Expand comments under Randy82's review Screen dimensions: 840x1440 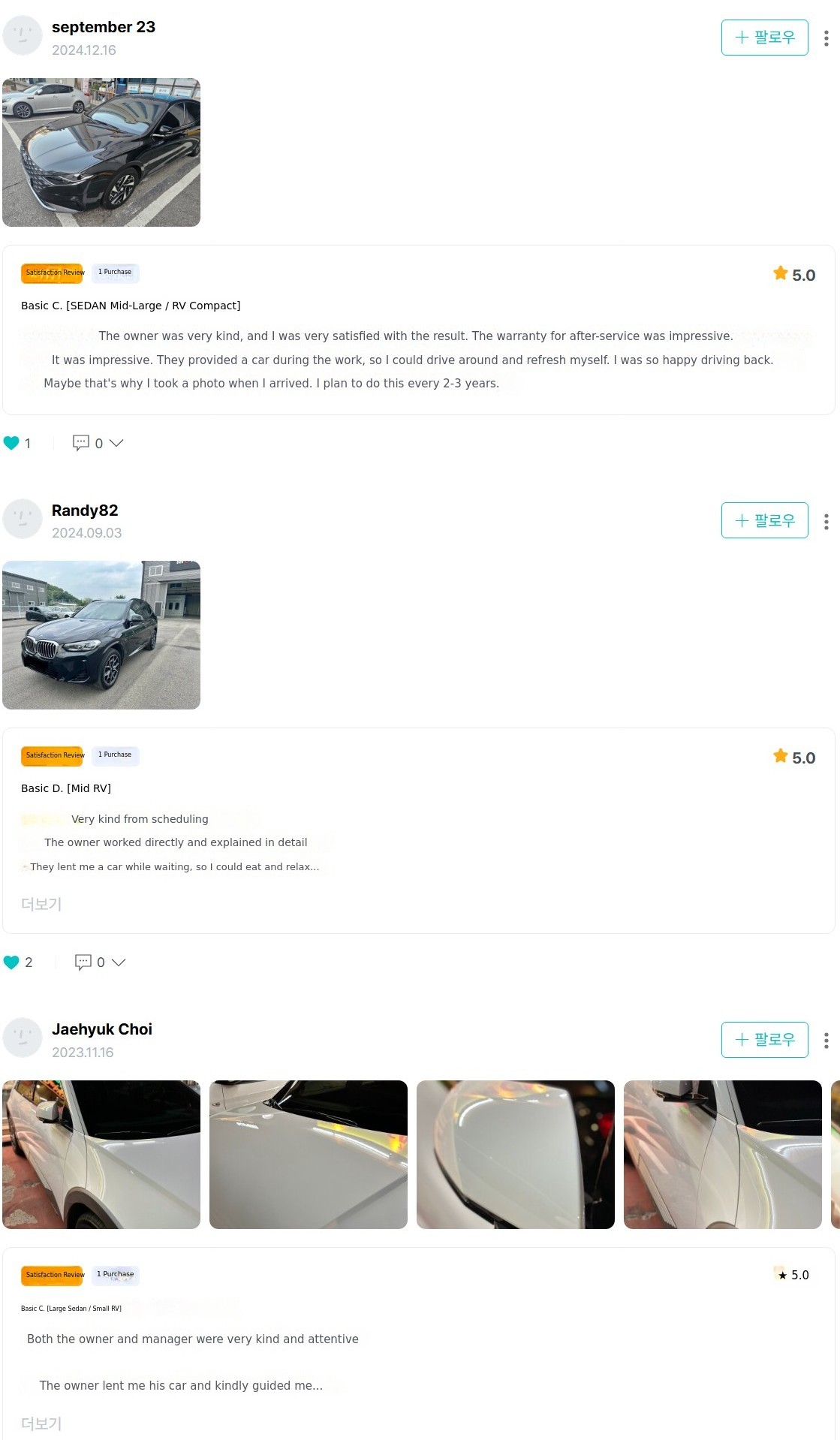[x=100, y=963]
